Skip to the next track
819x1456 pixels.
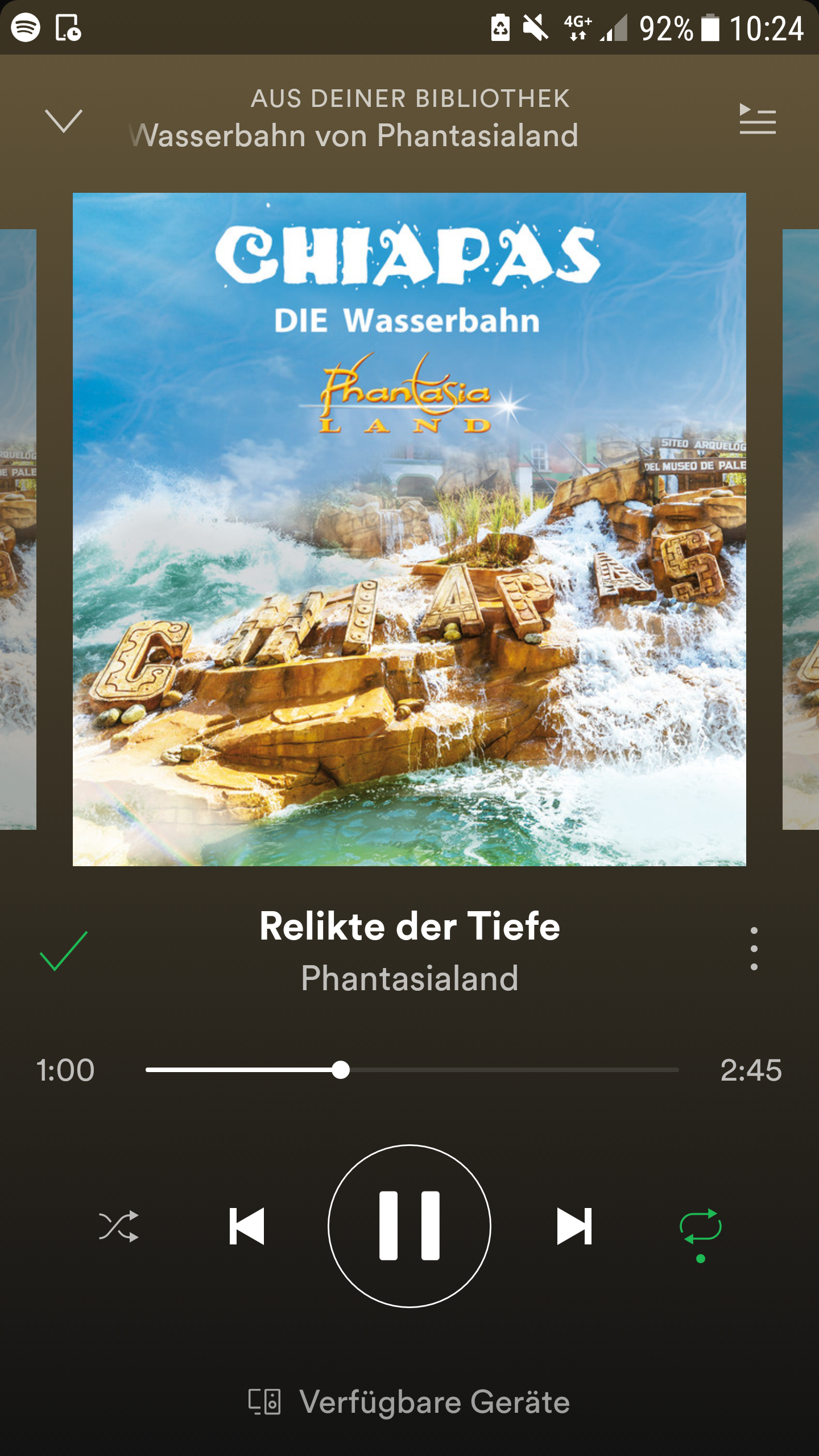tap(574, 1226)
